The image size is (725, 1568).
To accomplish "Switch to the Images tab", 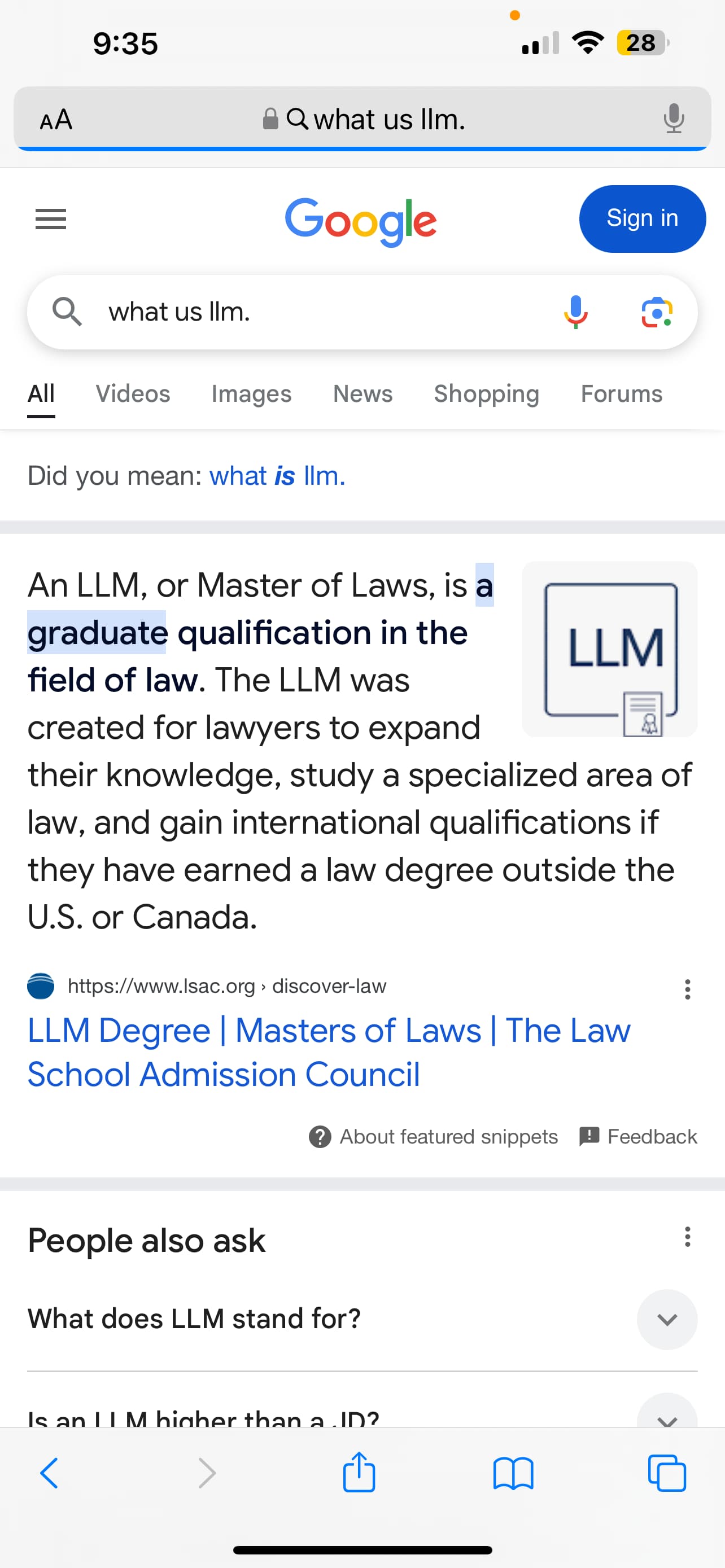I will click(x=251, y=394).
